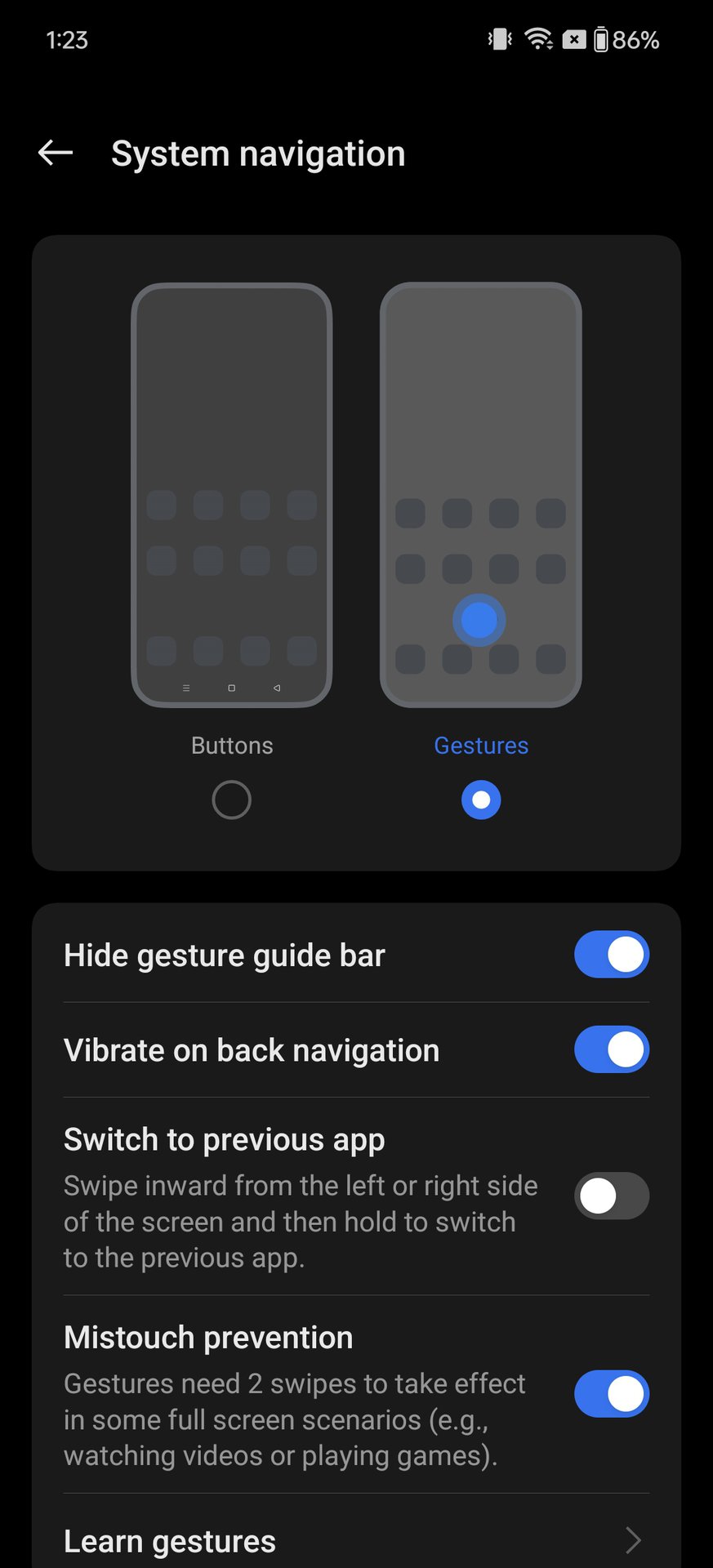Turn off Hide gesture guide bar
713x1568 pixels.
(x=611, y=955)
